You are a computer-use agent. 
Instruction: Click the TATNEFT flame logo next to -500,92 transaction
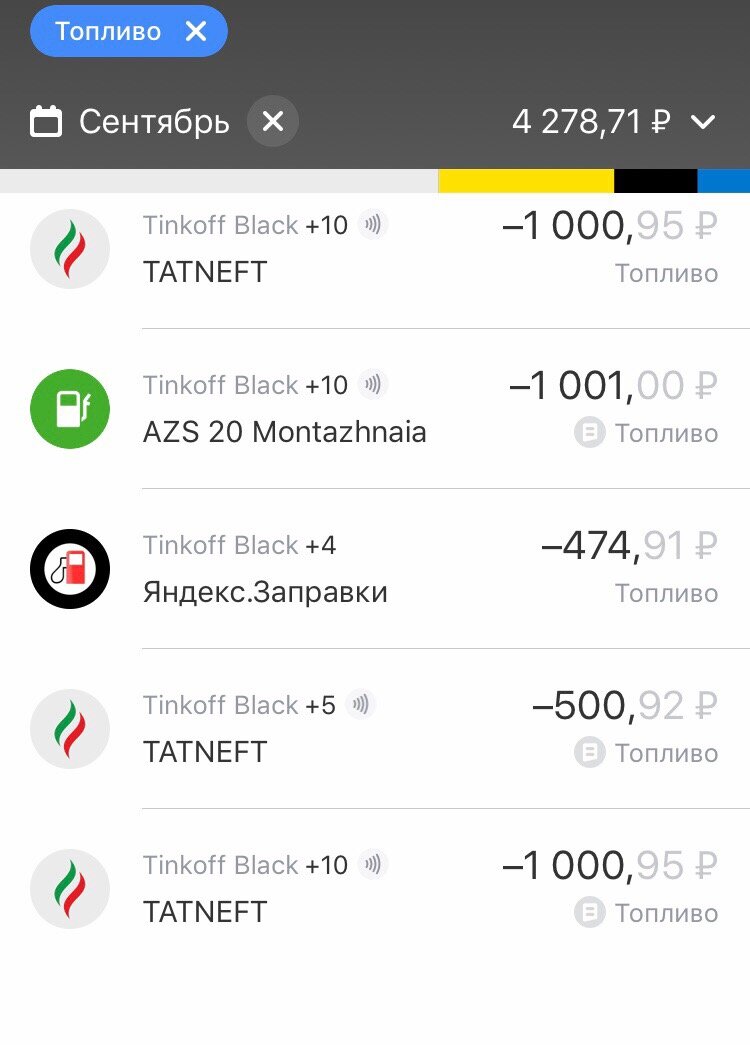(70, 729)
